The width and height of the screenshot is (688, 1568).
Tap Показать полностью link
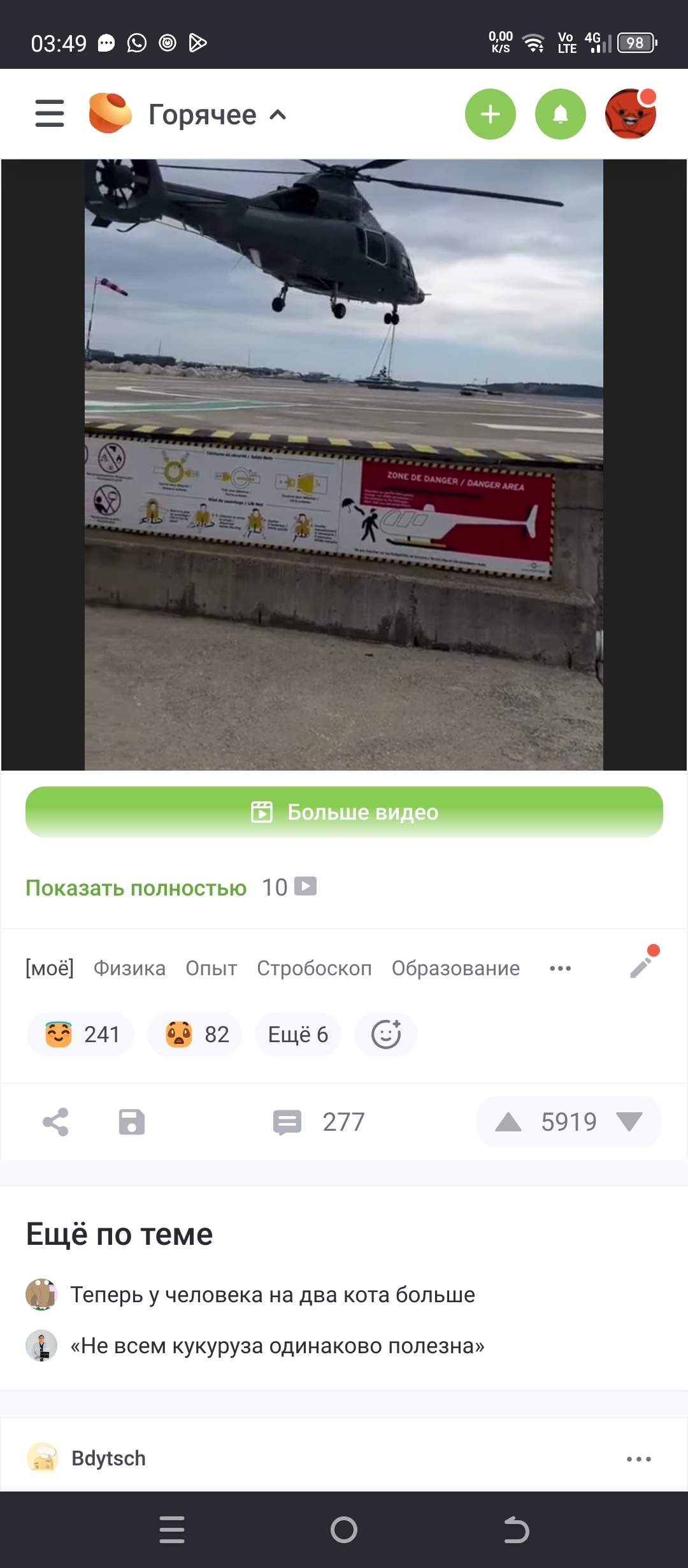136,887
